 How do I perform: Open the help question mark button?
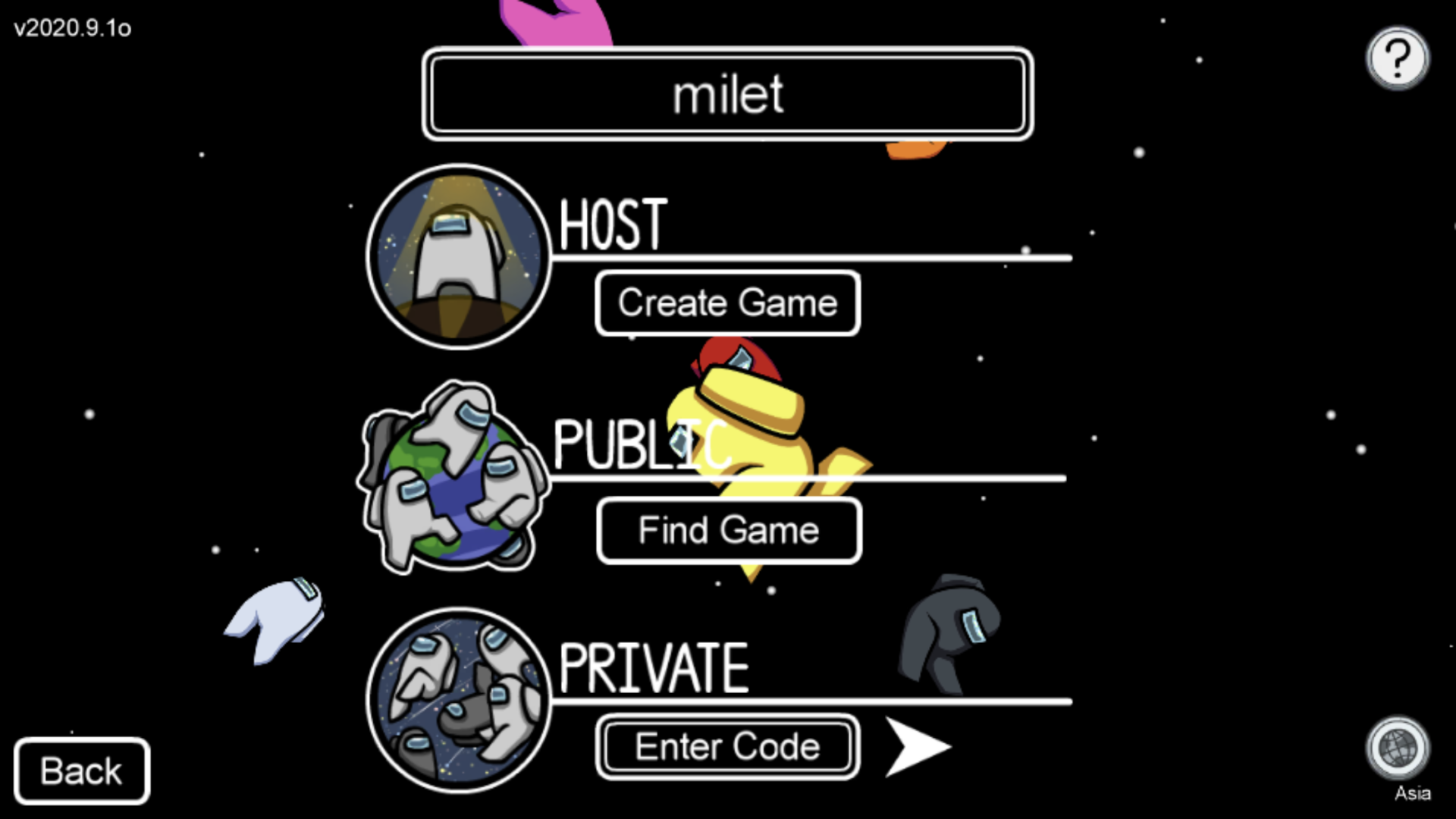tap(1397, 58)
